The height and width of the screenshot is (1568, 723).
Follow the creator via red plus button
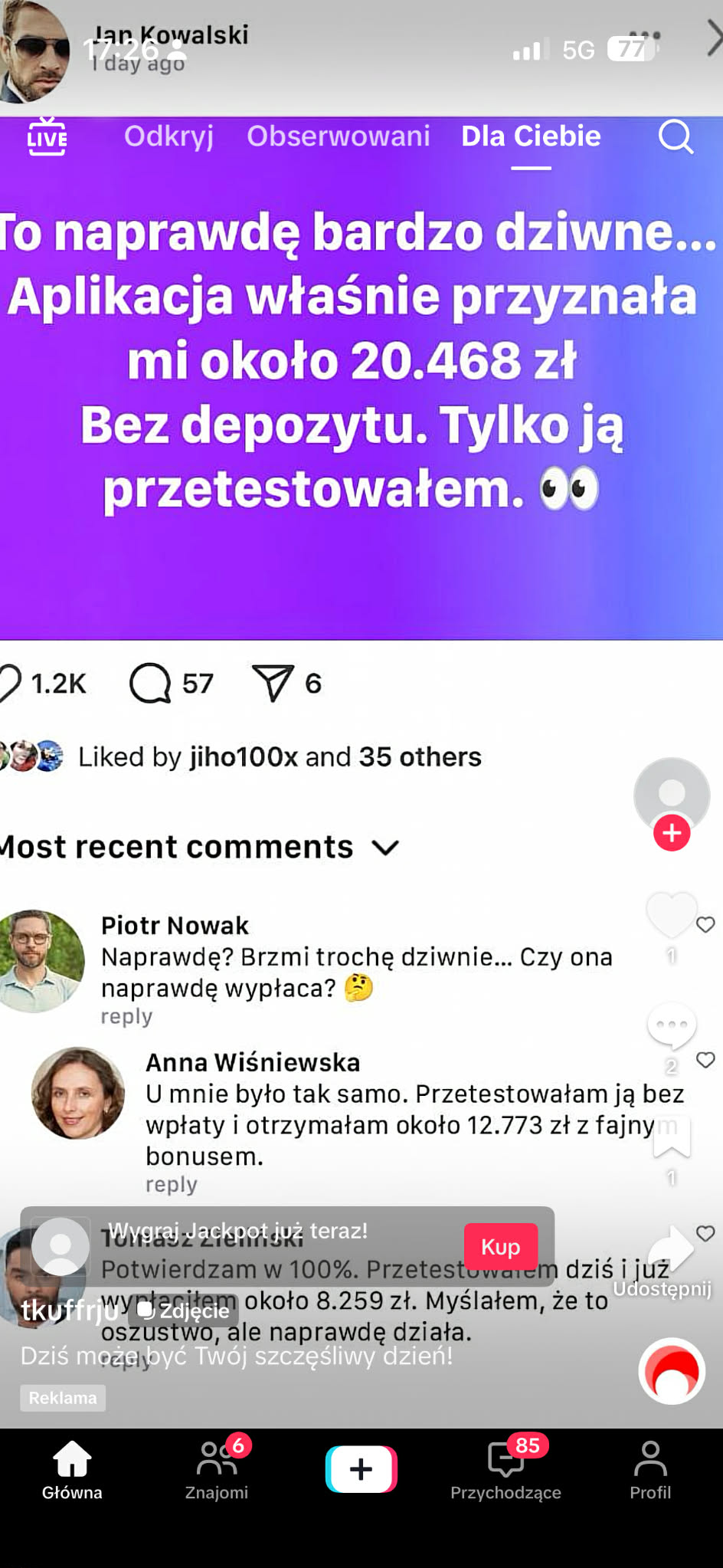[x=672, y=833]
